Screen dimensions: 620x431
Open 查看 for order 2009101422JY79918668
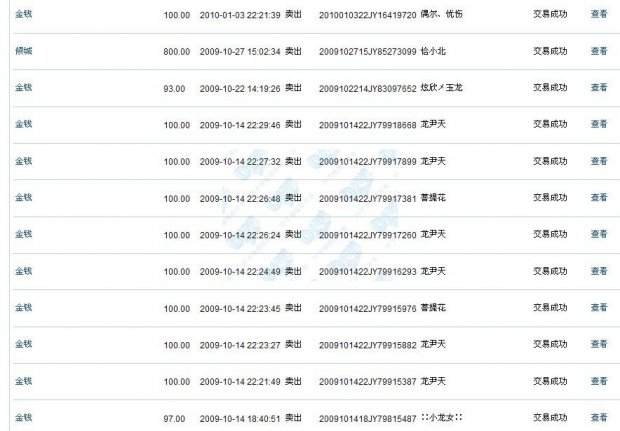tap(598, 124)
